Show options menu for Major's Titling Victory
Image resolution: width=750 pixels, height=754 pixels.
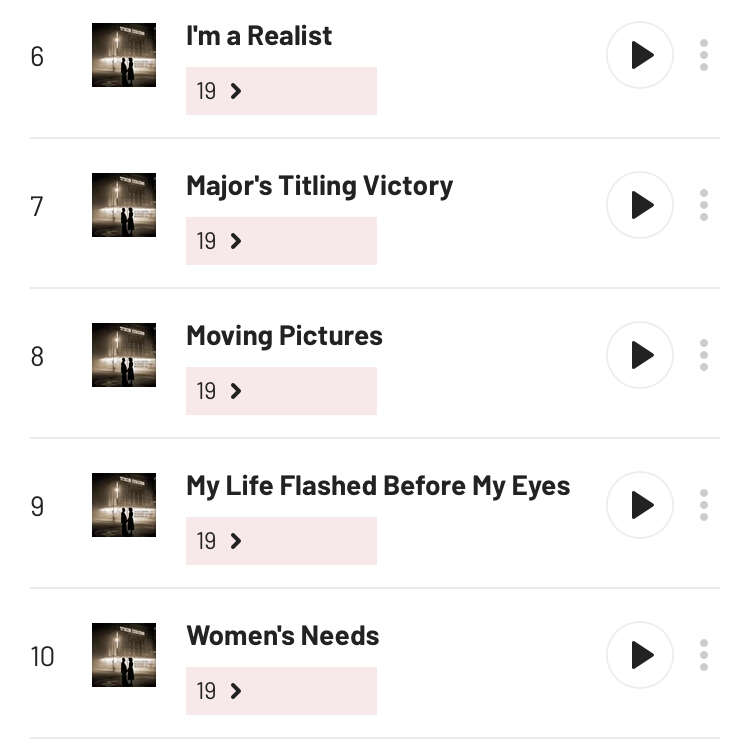(x=704, y=205)
